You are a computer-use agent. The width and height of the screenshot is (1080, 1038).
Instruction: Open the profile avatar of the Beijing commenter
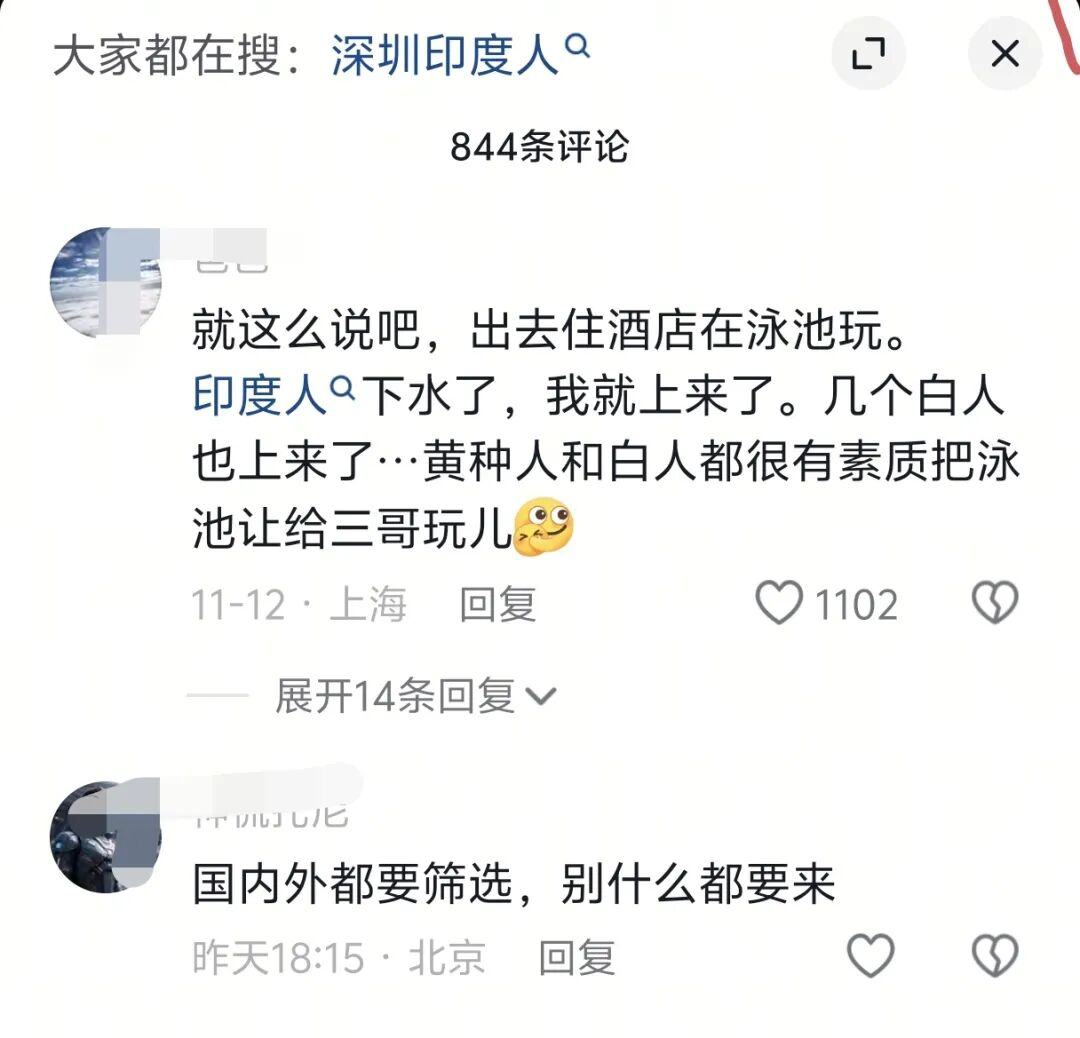coord(105,836)
